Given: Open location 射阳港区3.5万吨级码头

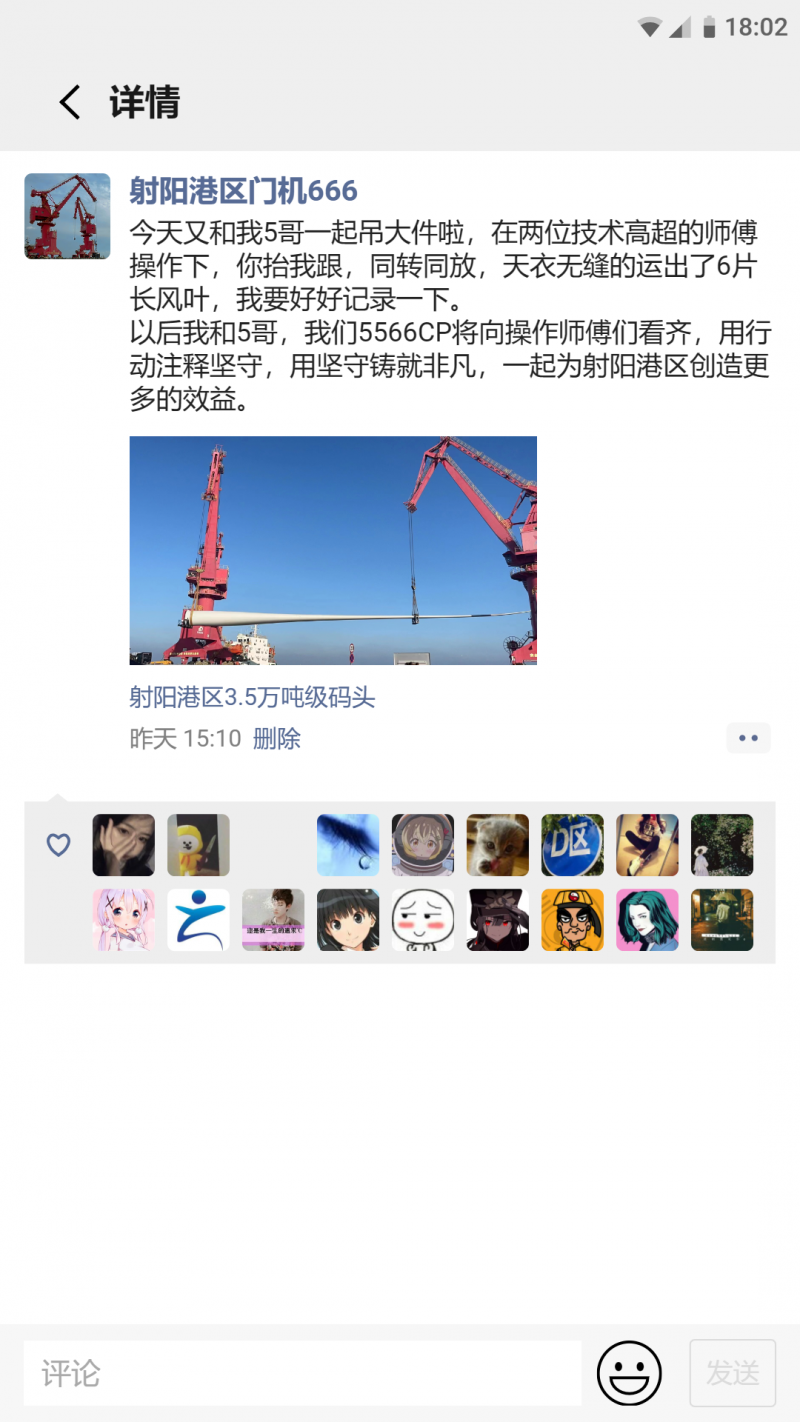Looking at the screenshot, I should [252, 697].
